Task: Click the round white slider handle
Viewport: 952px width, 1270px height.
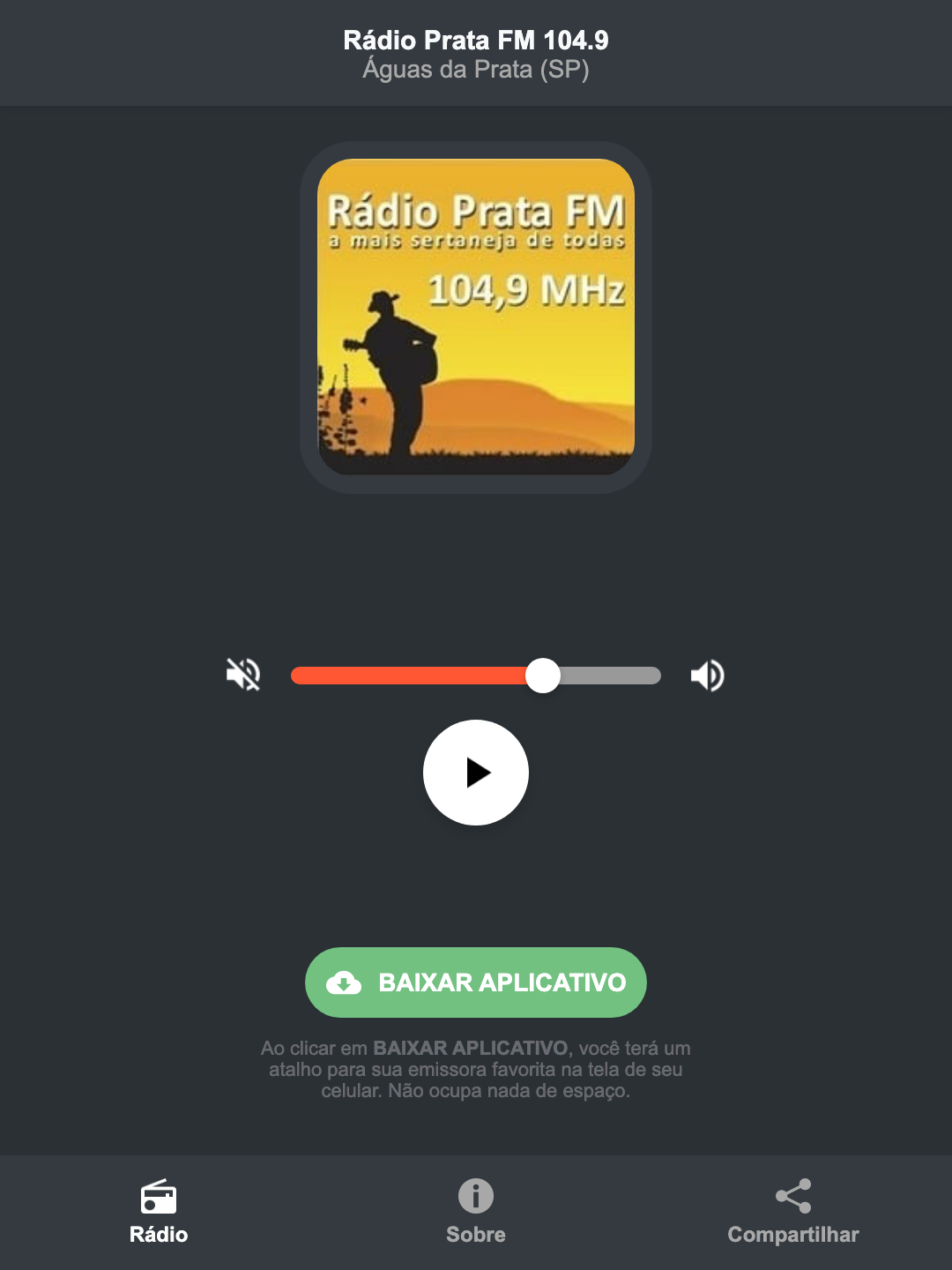Action: [543, 675]
